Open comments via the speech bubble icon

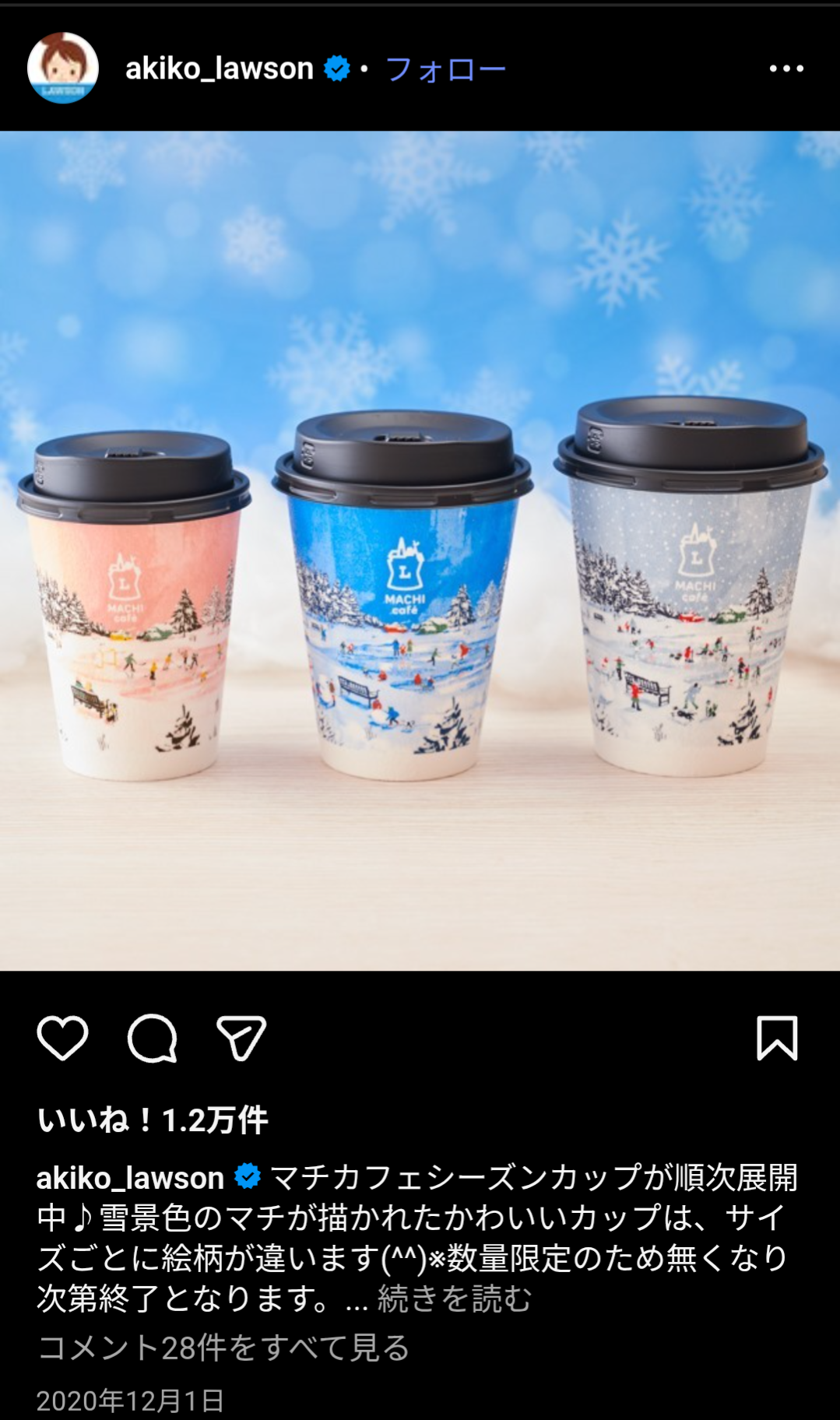pyautogui.click(x=153, y=1038)
